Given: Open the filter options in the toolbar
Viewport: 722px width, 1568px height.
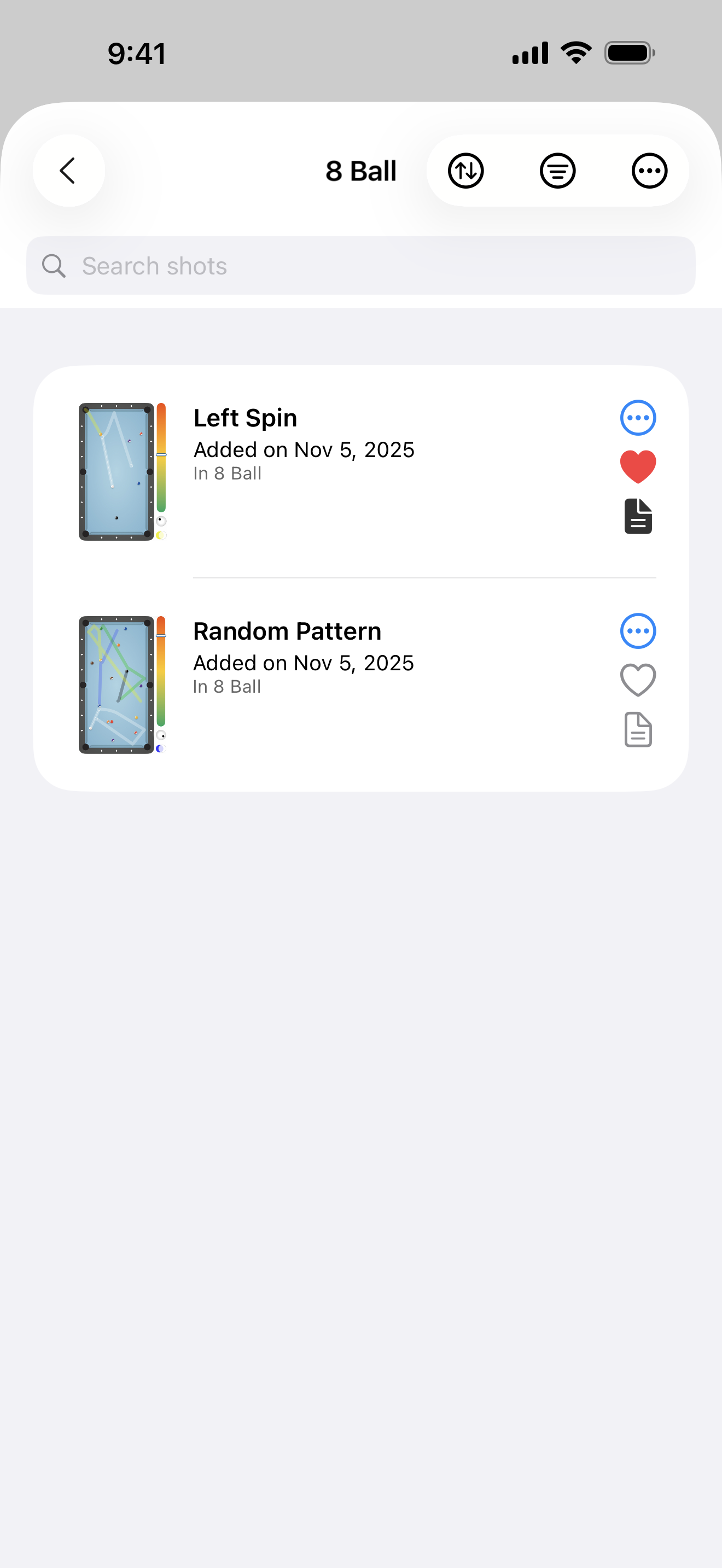Looking at the screenshot, I should (557, 171).
